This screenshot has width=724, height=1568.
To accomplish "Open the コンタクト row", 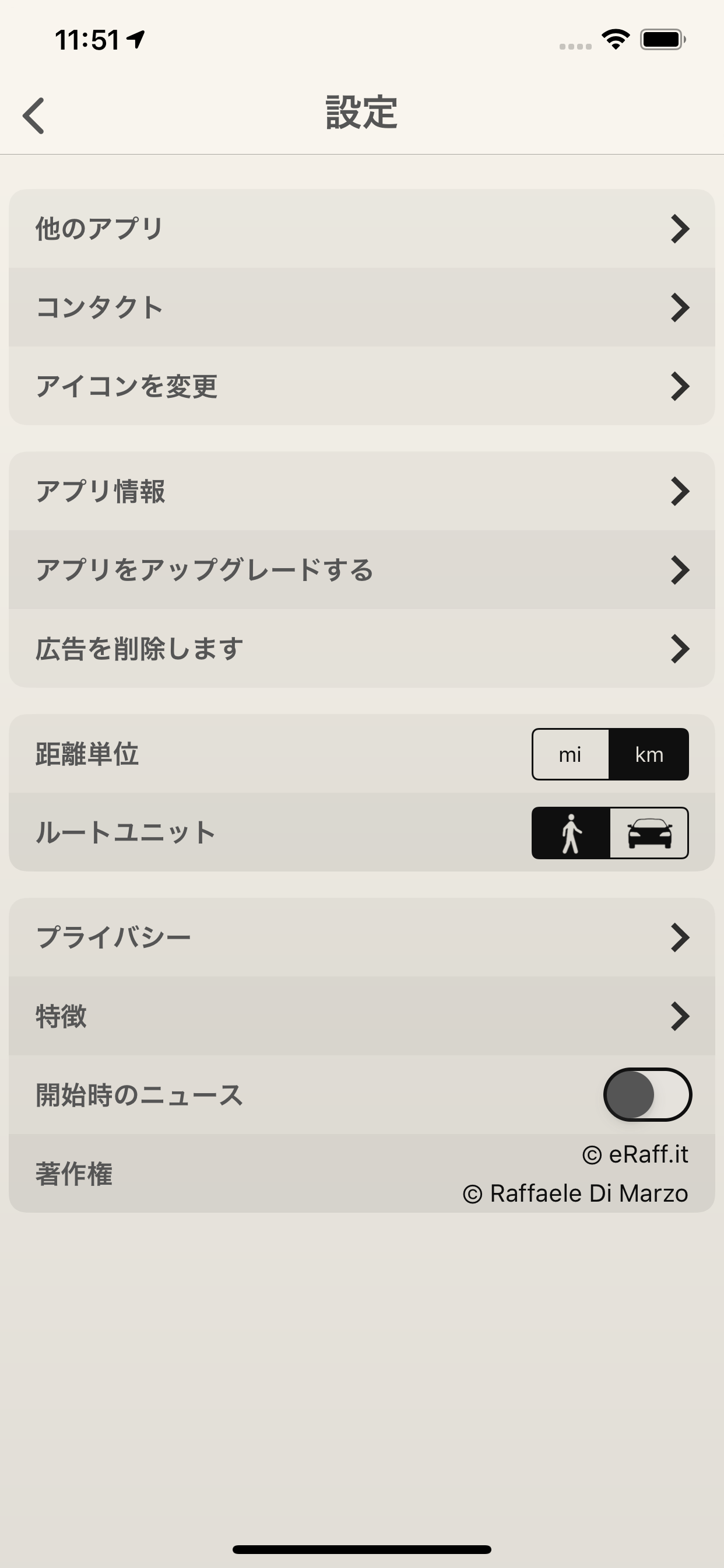I will [x=361, y=307].
